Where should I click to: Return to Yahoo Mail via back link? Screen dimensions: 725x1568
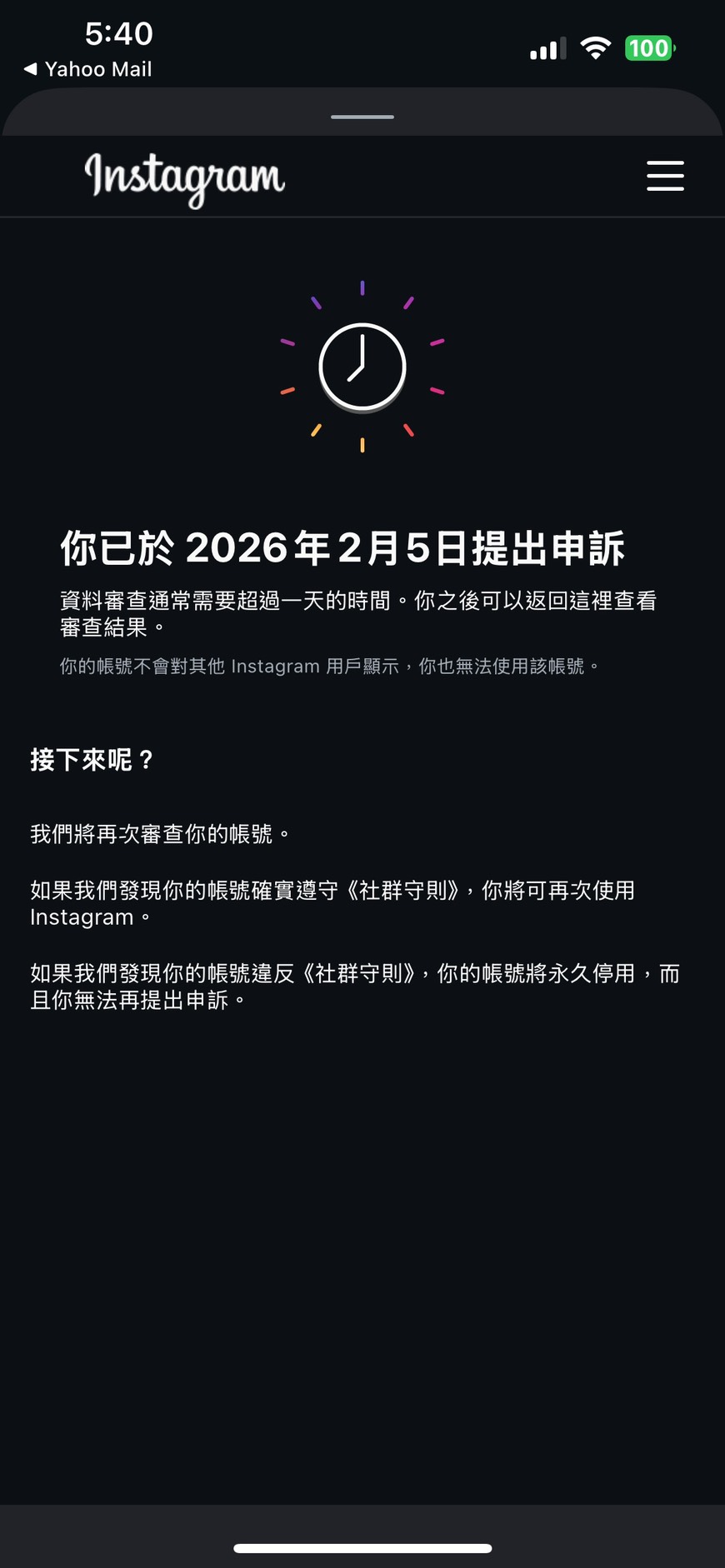pos(87,69)
